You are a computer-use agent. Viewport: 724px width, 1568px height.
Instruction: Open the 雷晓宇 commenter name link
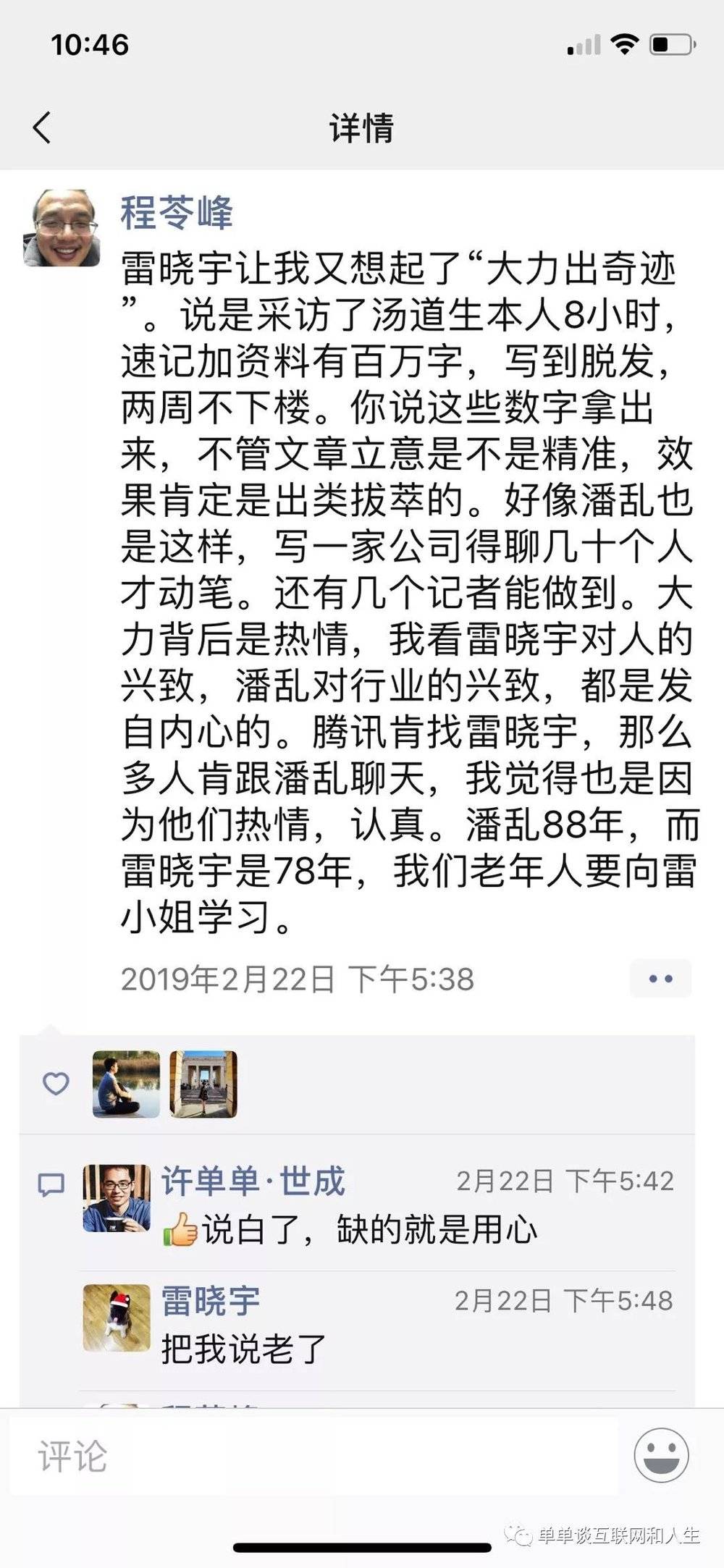(210, 1300)
